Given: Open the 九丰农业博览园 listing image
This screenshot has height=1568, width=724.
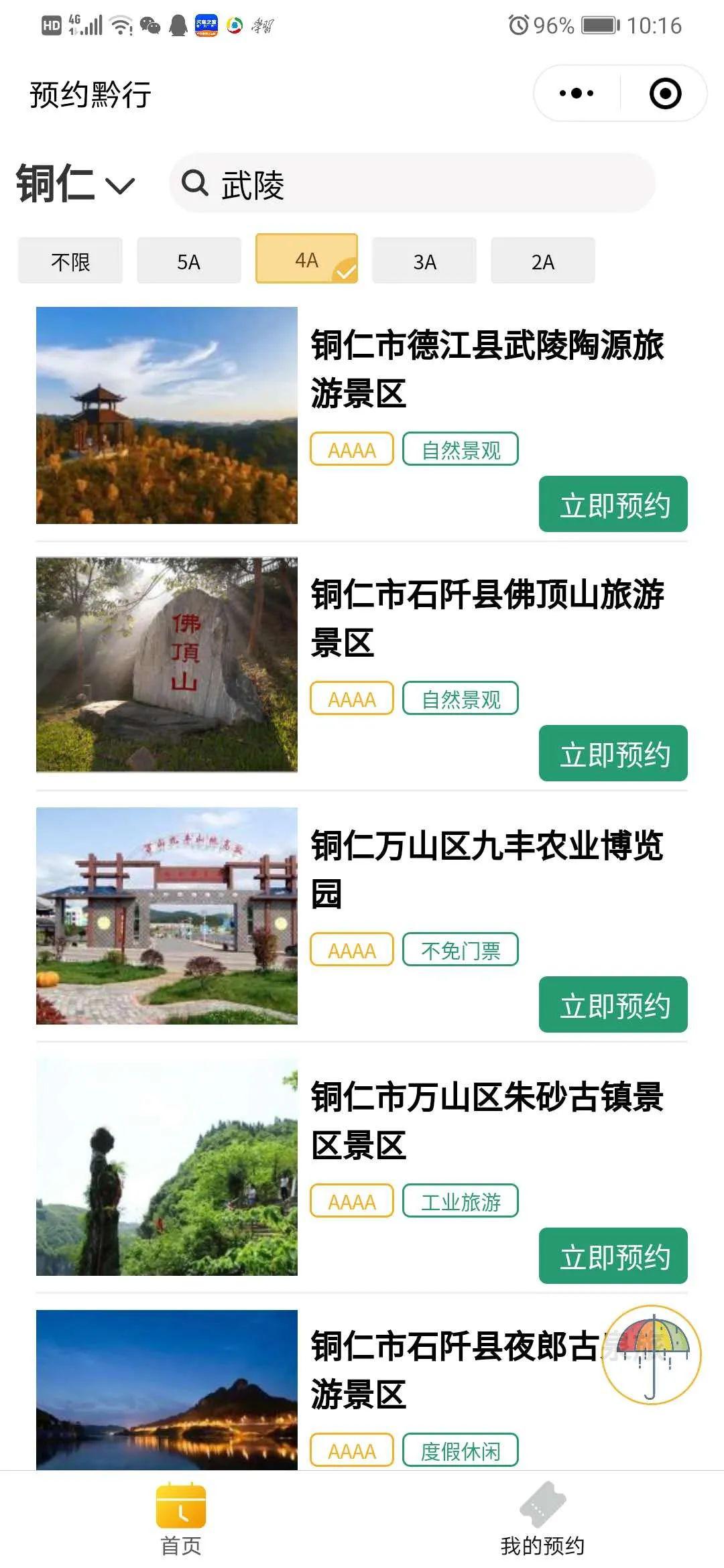Looking at the screenshot, I should tap(167, 916).
